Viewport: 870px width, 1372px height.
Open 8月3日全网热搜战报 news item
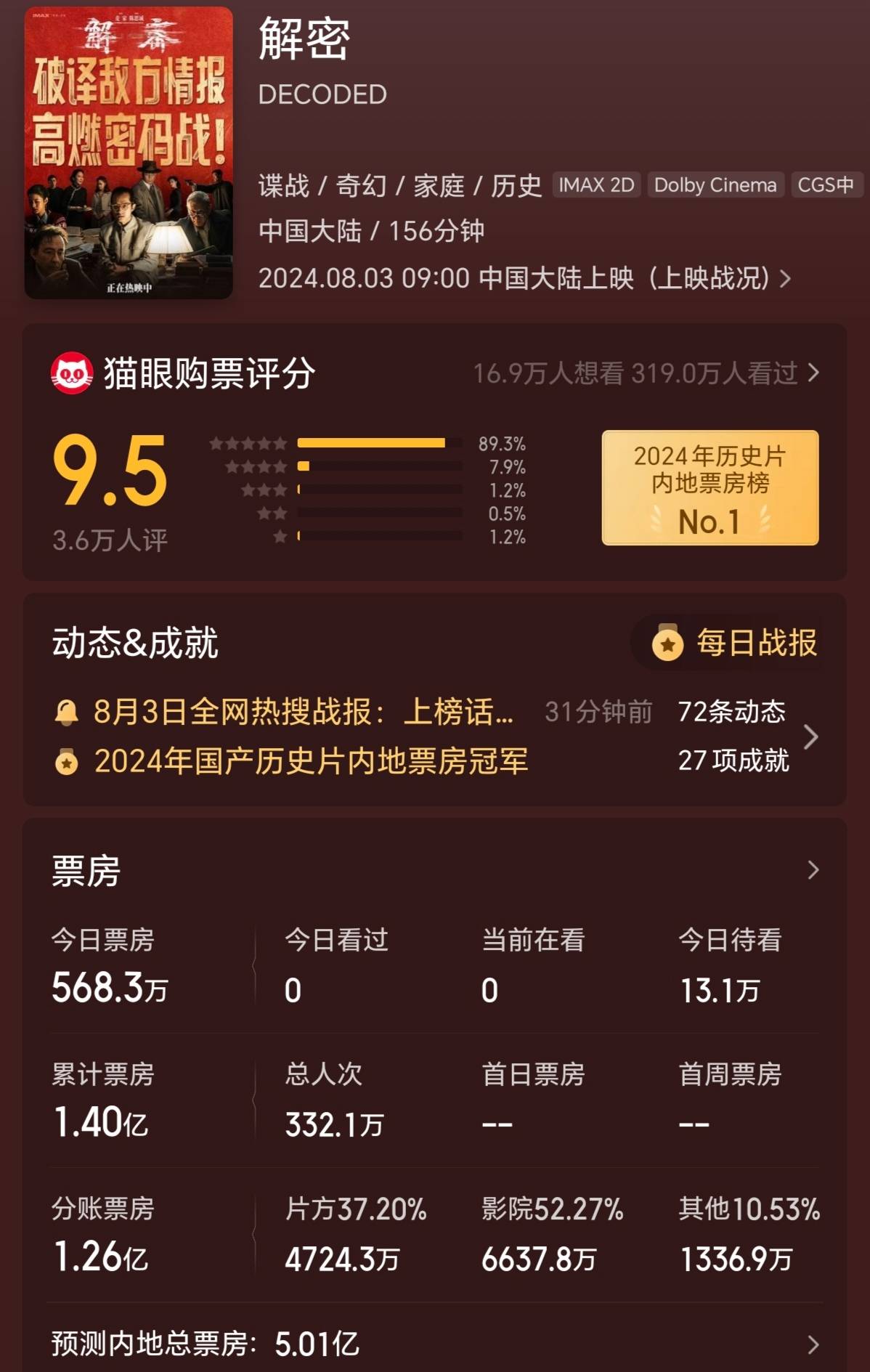(x=304, y=712)
